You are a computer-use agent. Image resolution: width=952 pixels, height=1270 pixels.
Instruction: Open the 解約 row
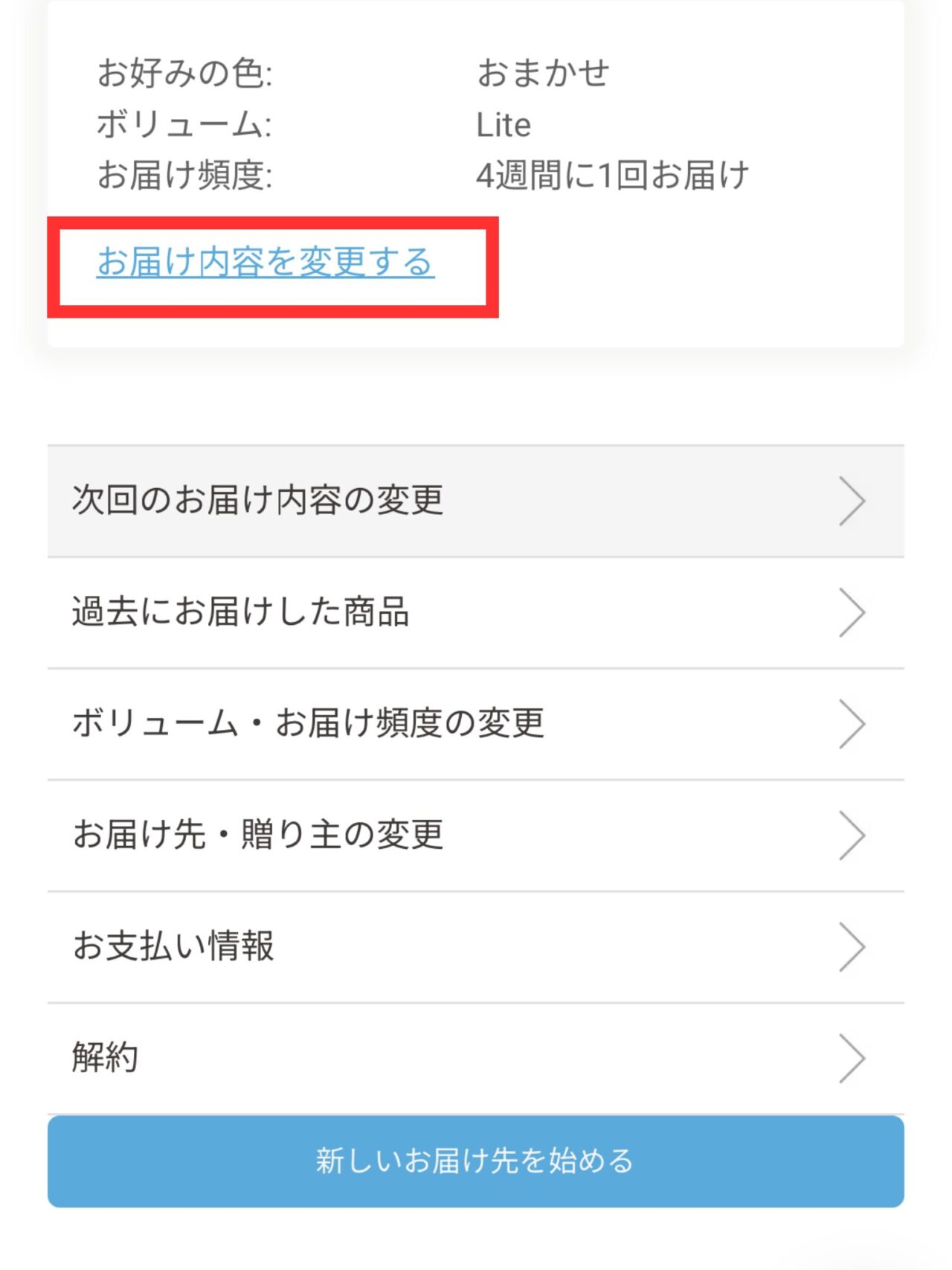coord(475,1057)
